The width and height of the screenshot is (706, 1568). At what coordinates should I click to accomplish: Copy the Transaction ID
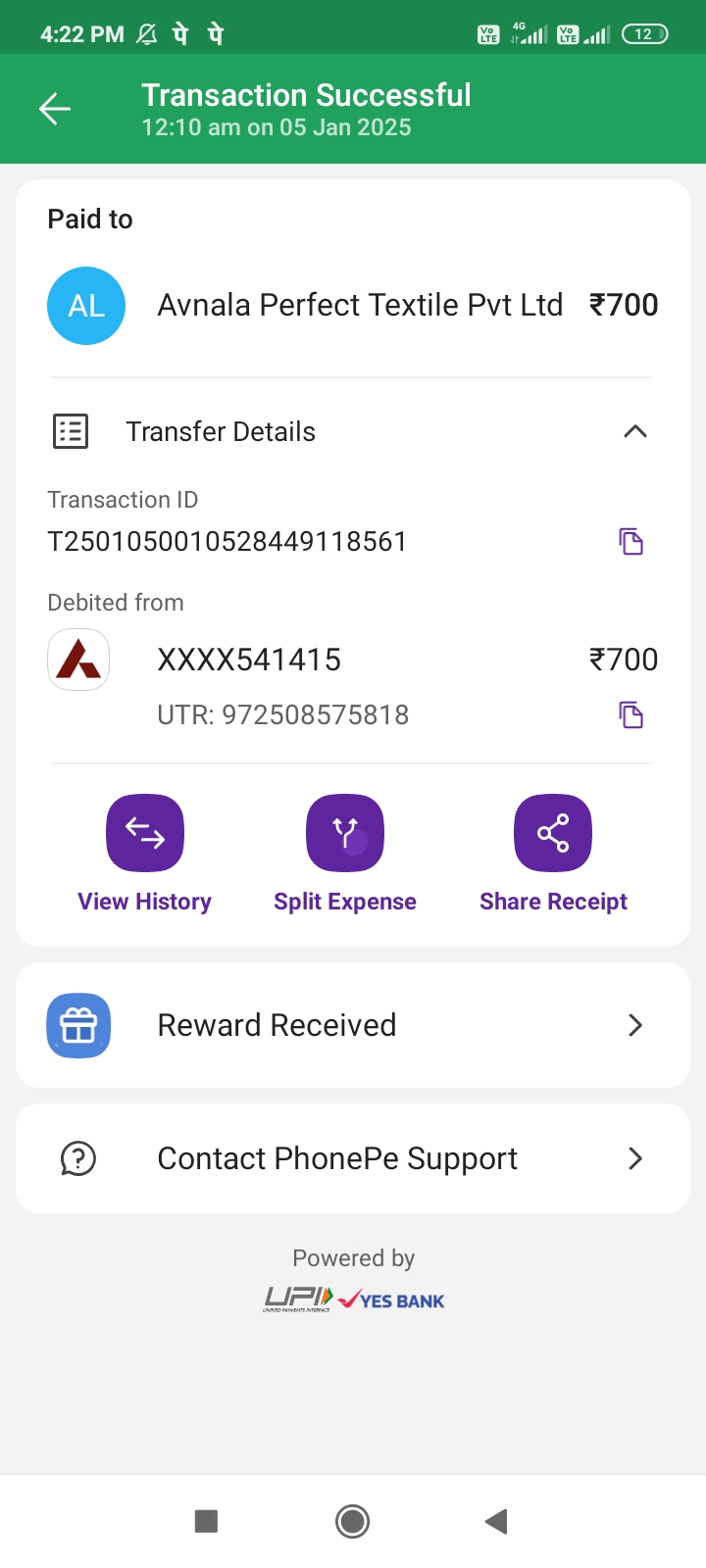(x=630, y=541)
